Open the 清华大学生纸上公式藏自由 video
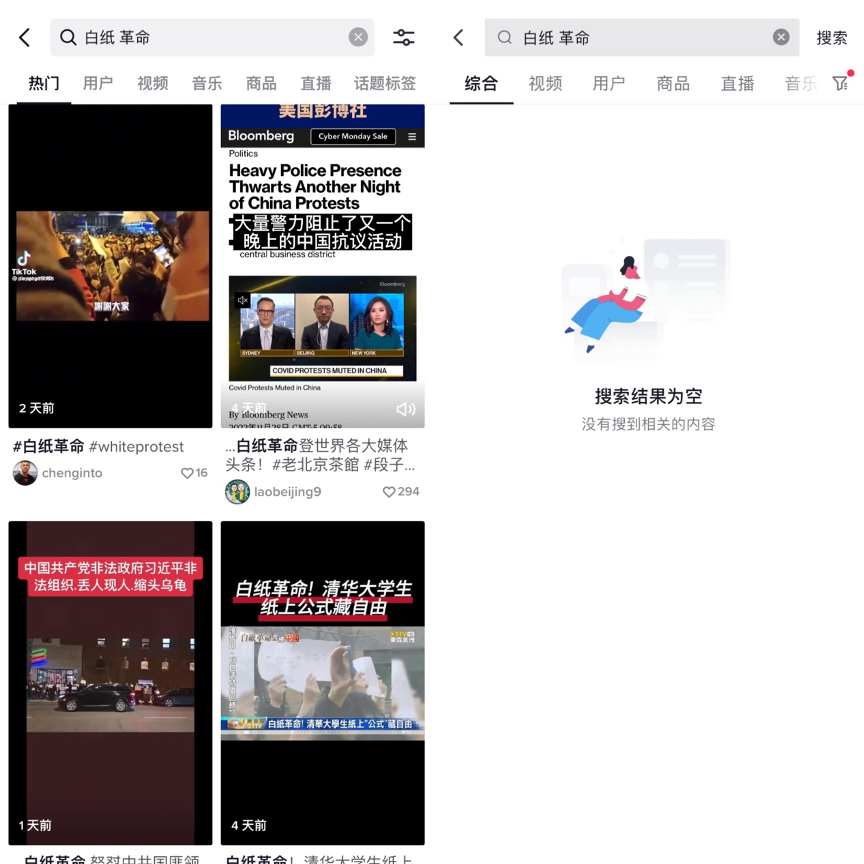Screen dimensions: 864x864 click(322, 682)
